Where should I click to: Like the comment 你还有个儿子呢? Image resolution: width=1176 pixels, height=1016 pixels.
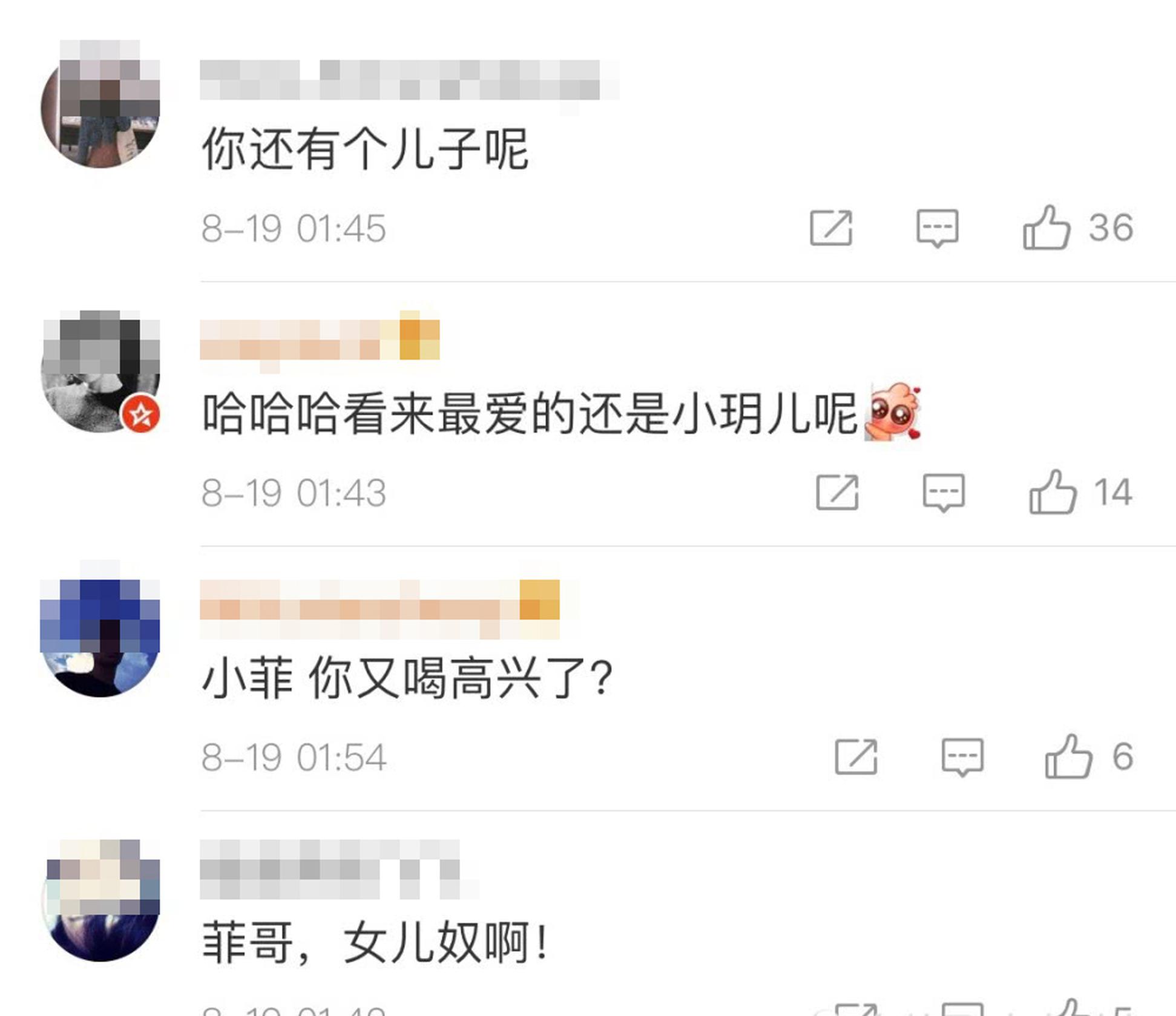pyautogui.click(x=1046, y=228)
